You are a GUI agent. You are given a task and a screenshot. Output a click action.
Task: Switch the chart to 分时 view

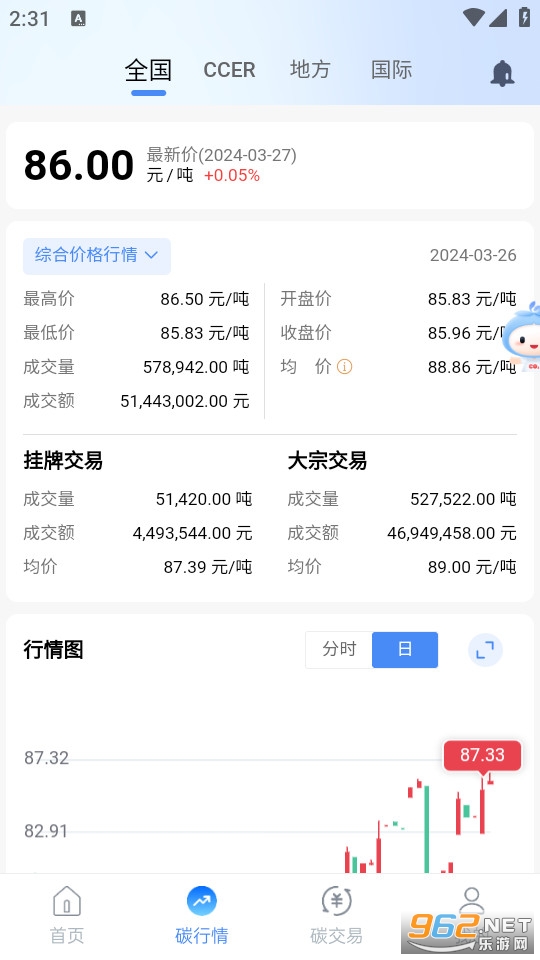coord(339,649)
